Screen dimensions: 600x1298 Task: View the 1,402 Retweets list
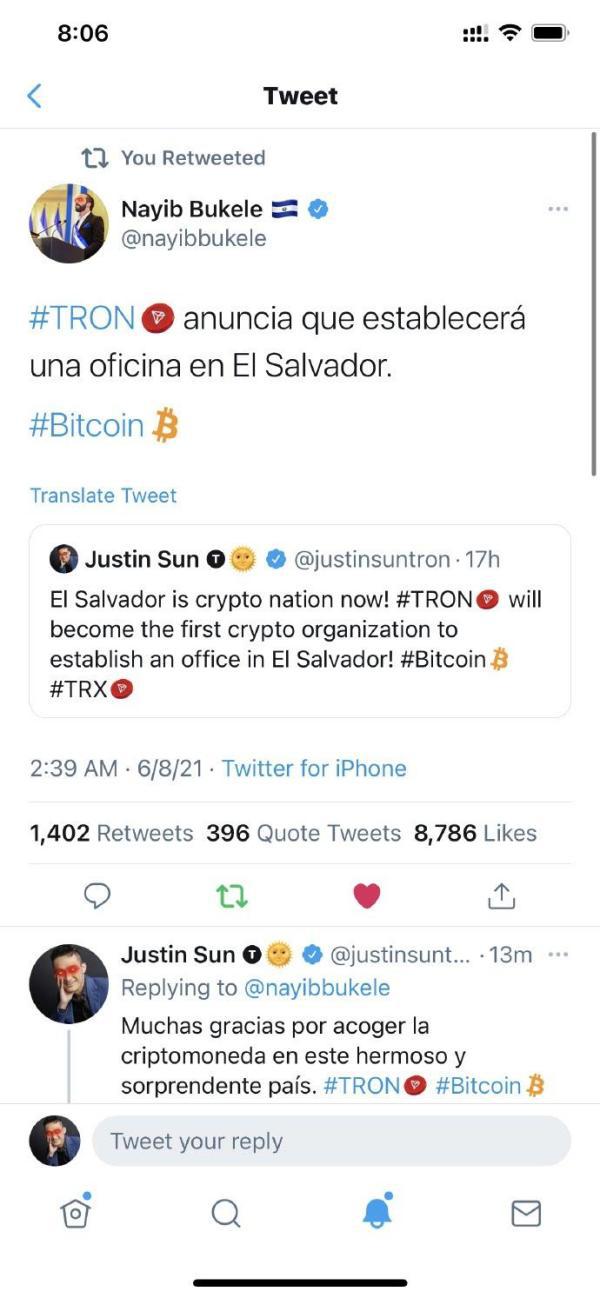click(x=111, y=833)
